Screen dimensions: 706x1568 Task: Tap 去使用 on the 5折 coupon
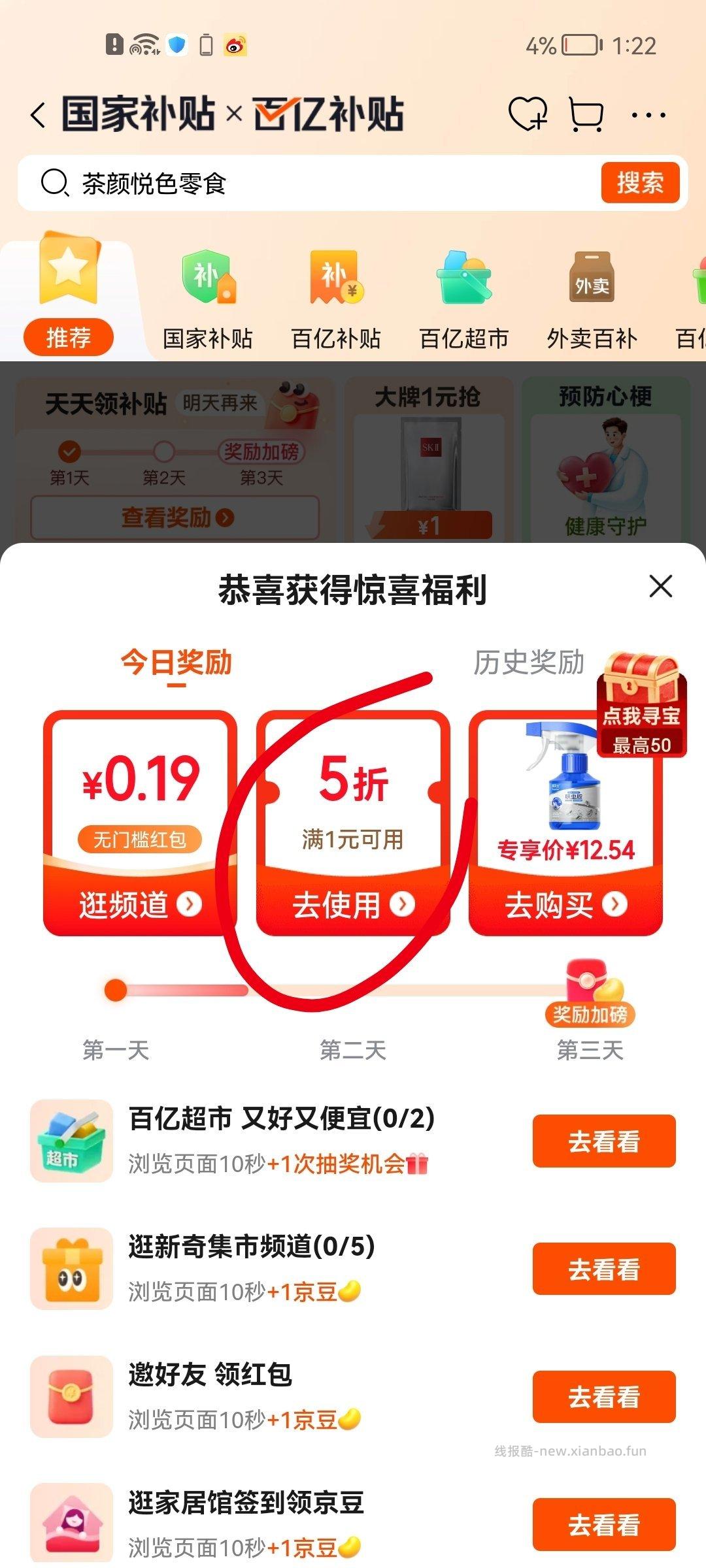[x=352, y=904]
